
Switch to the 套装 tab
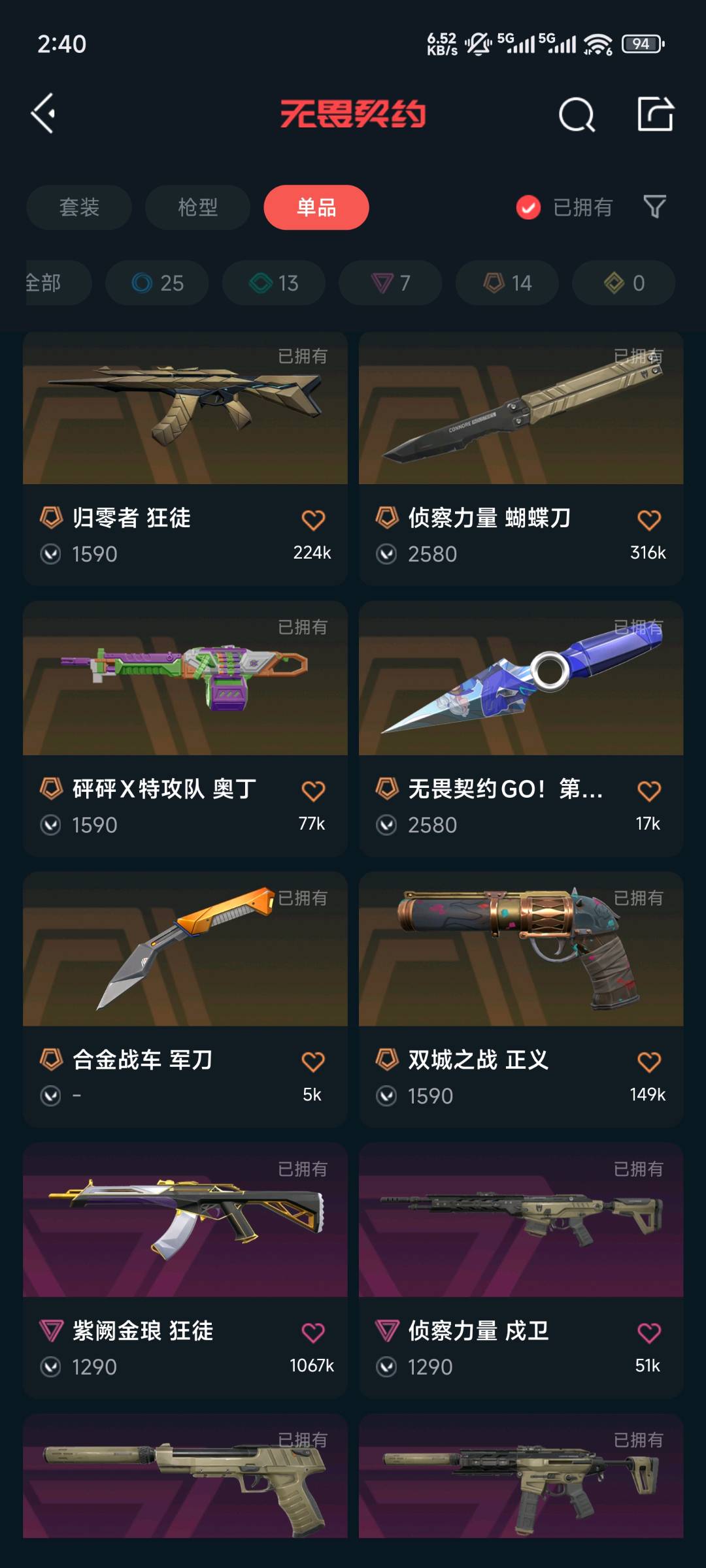[x=79, y=207]
